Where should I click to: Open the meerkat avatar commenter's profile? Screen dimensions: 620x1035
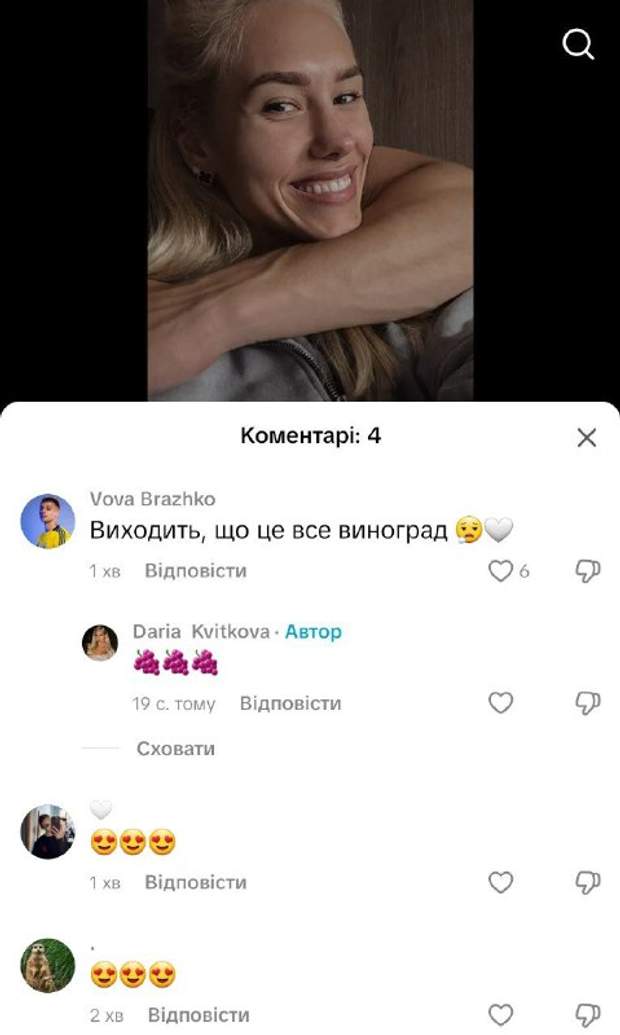click(48, 965)
